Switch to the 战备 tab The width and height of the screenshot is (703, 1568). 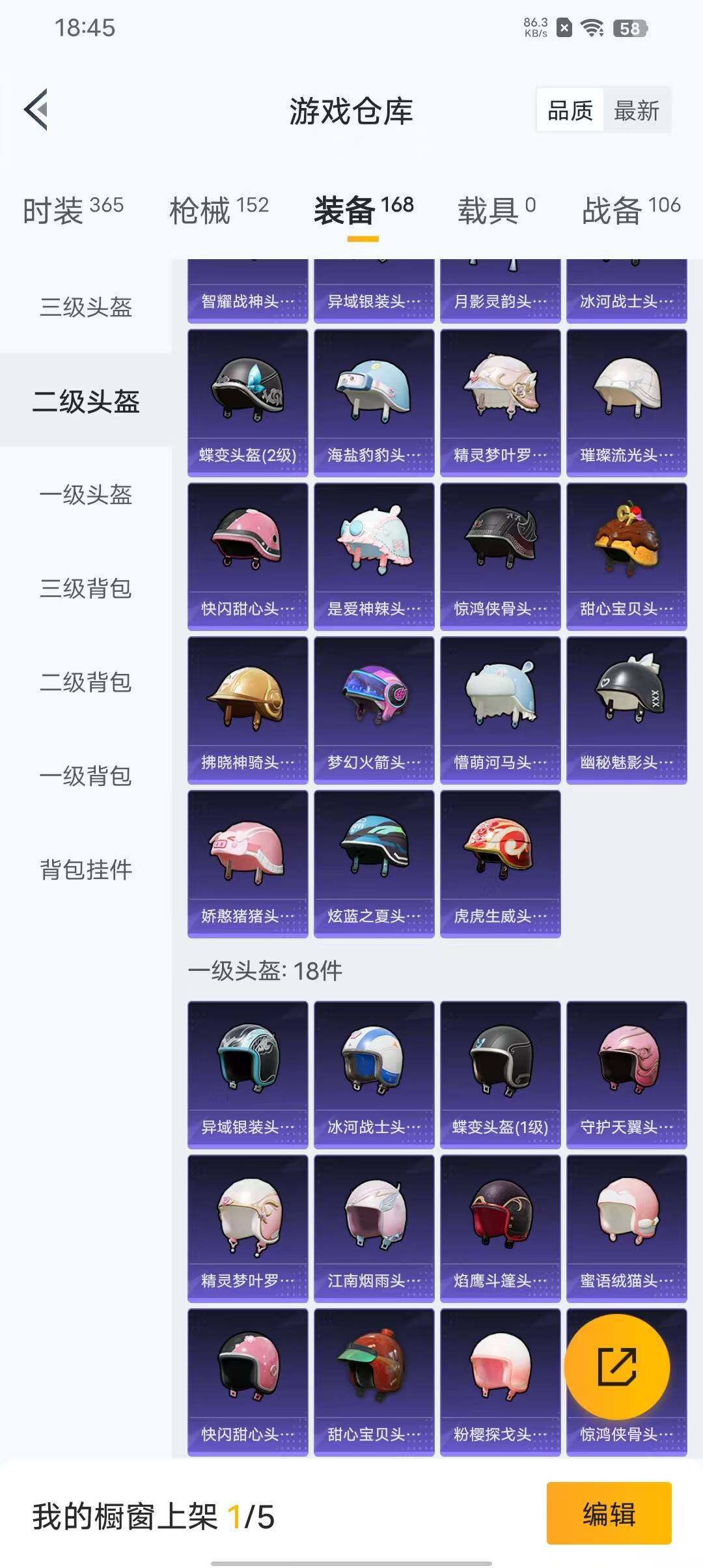click(631, 210)
